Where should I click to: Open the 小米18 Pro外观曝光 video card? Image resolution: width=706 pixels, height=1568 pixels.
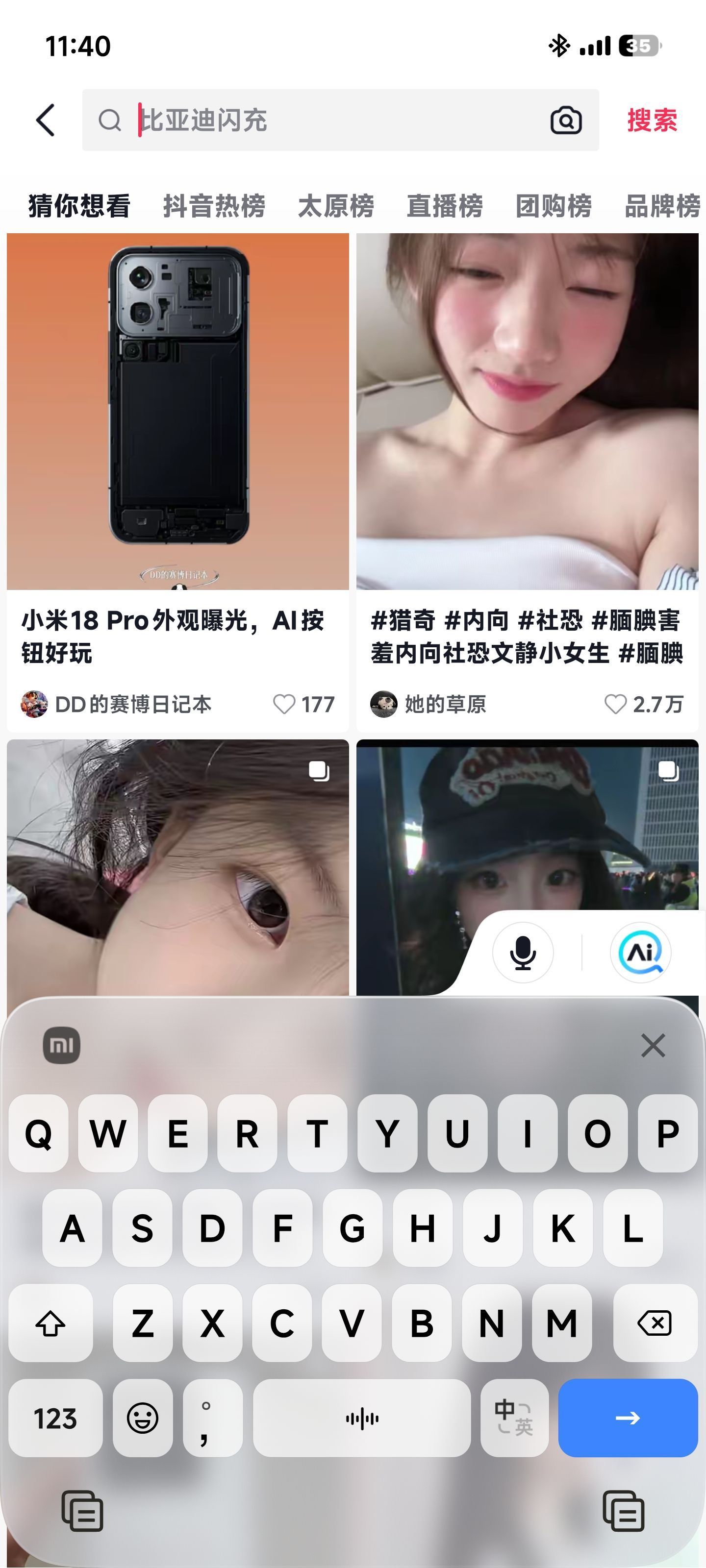[177, 426]
